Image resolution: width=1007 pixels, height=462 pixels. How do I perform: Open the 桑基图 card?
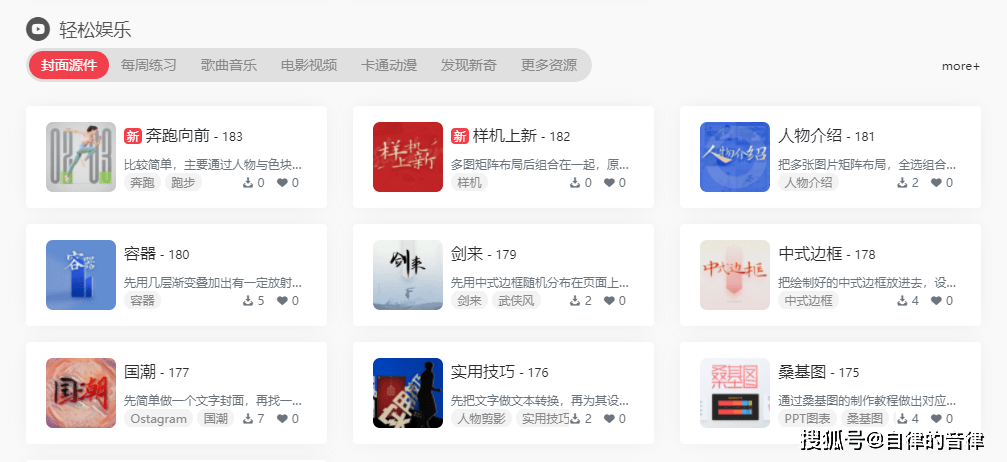pos(806,372)
